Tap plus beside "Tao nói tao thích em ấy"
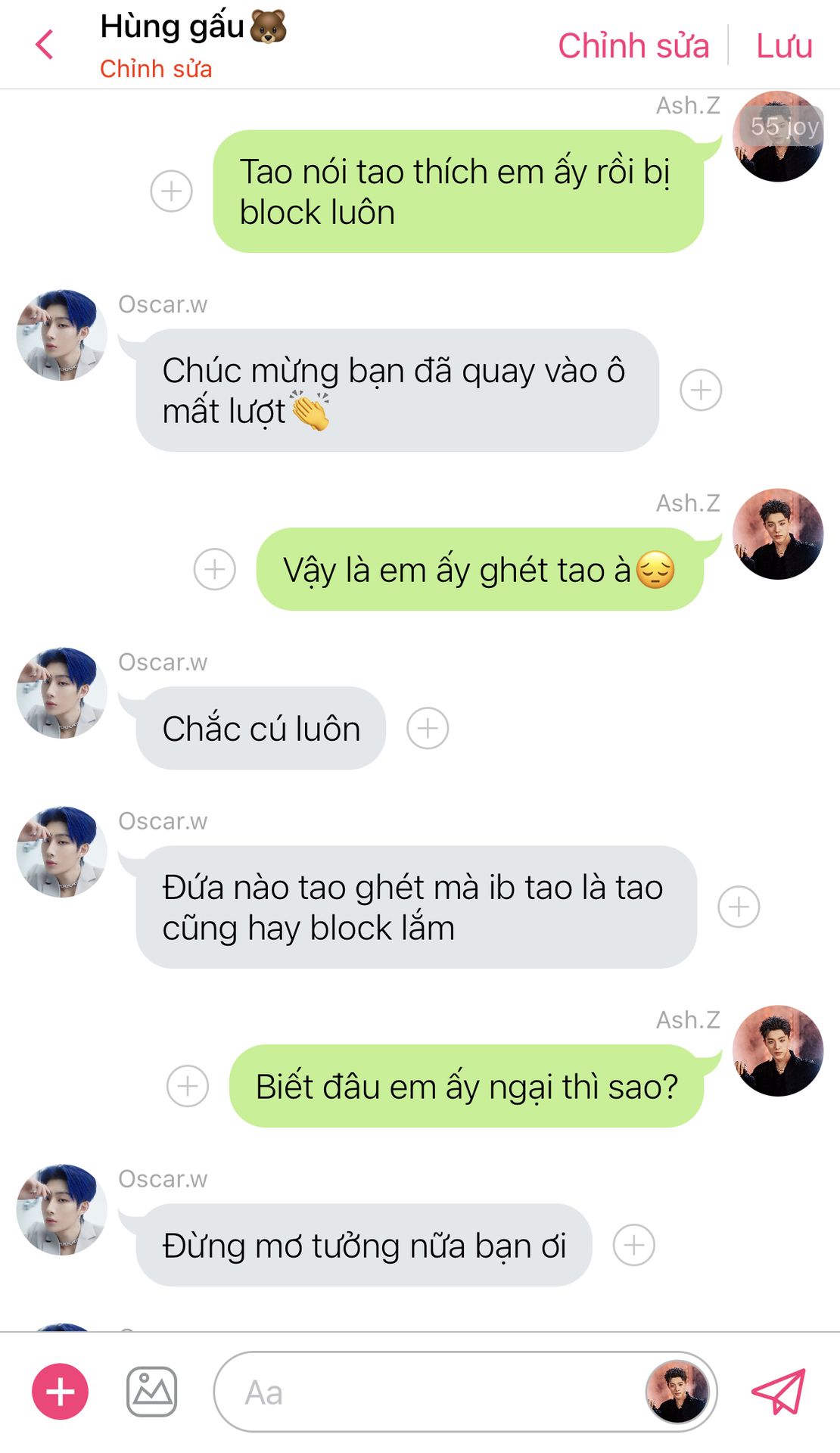This screenshot has width=840, height=1453. click(172, 191)
